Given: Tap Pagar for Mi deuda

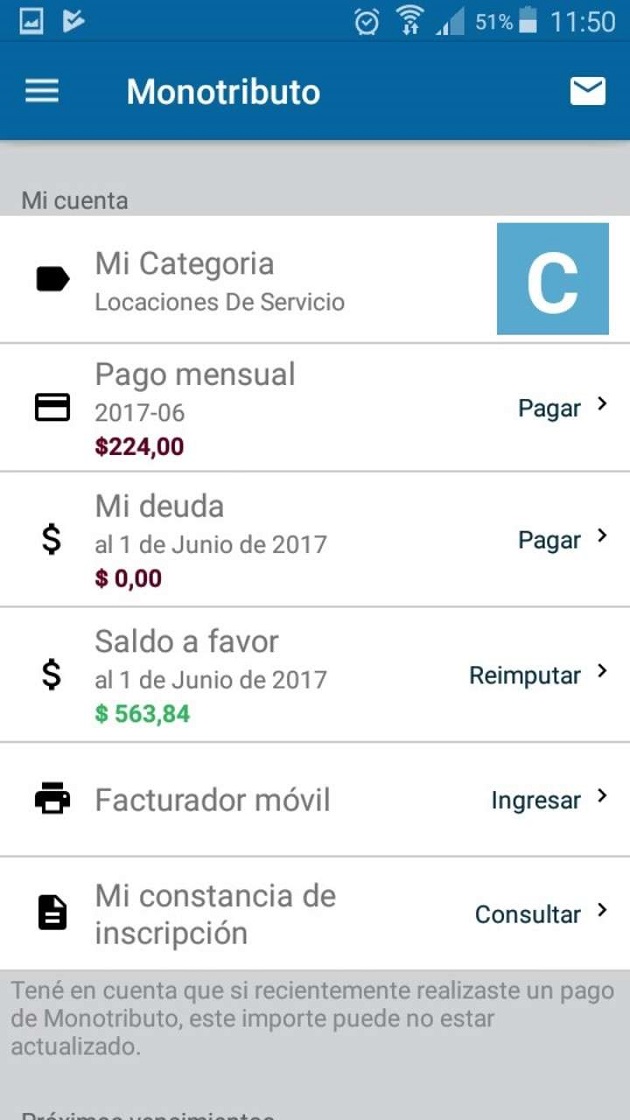Looking at the screenshot, I should (561, 539).
